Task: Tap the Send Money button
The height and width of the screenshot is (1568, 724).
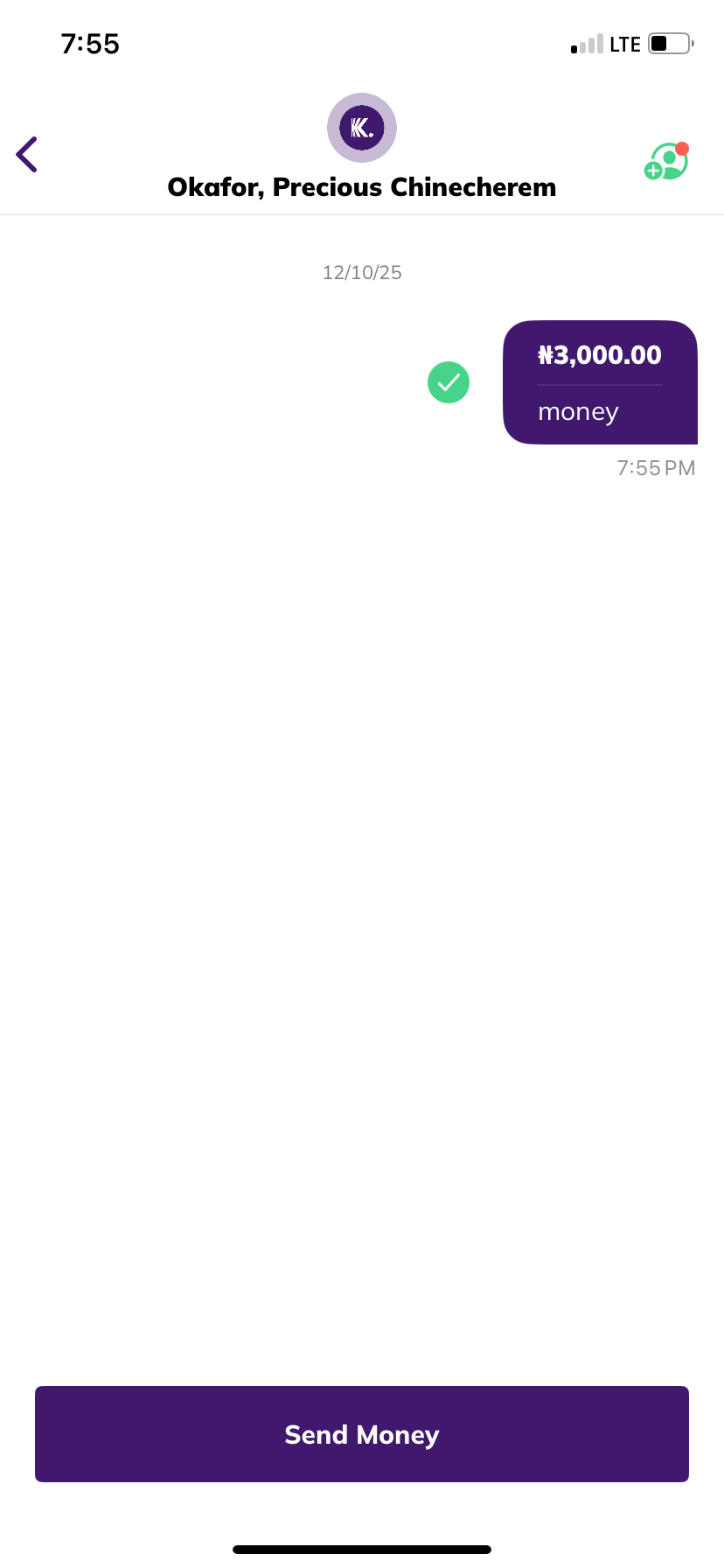Action: 362,1434
